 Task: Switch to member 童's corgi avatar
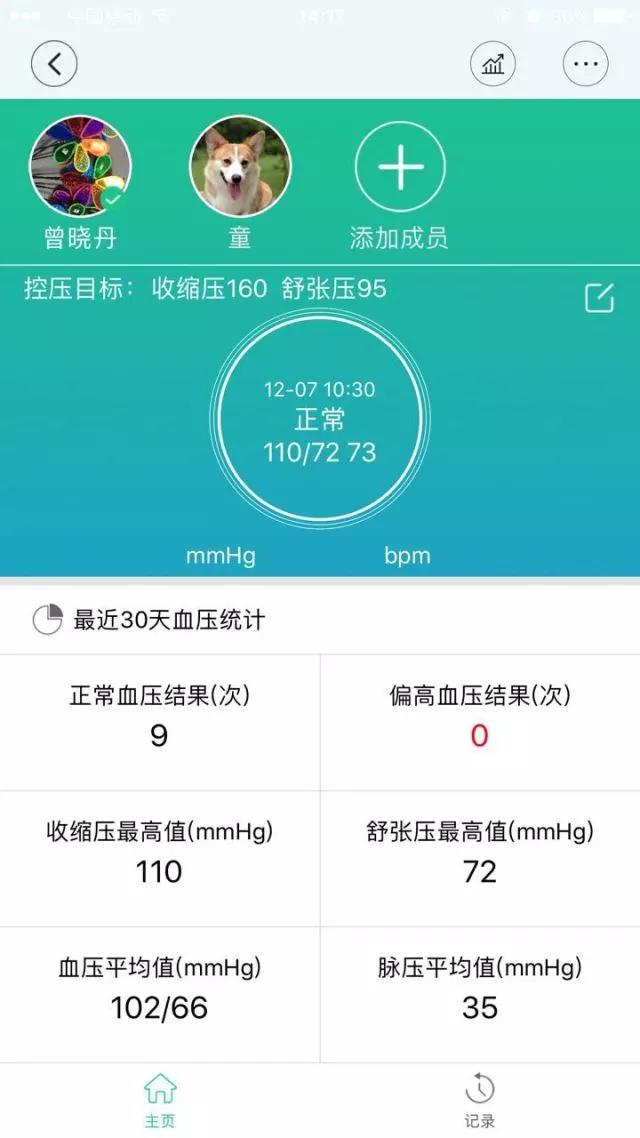pos(240,166)
